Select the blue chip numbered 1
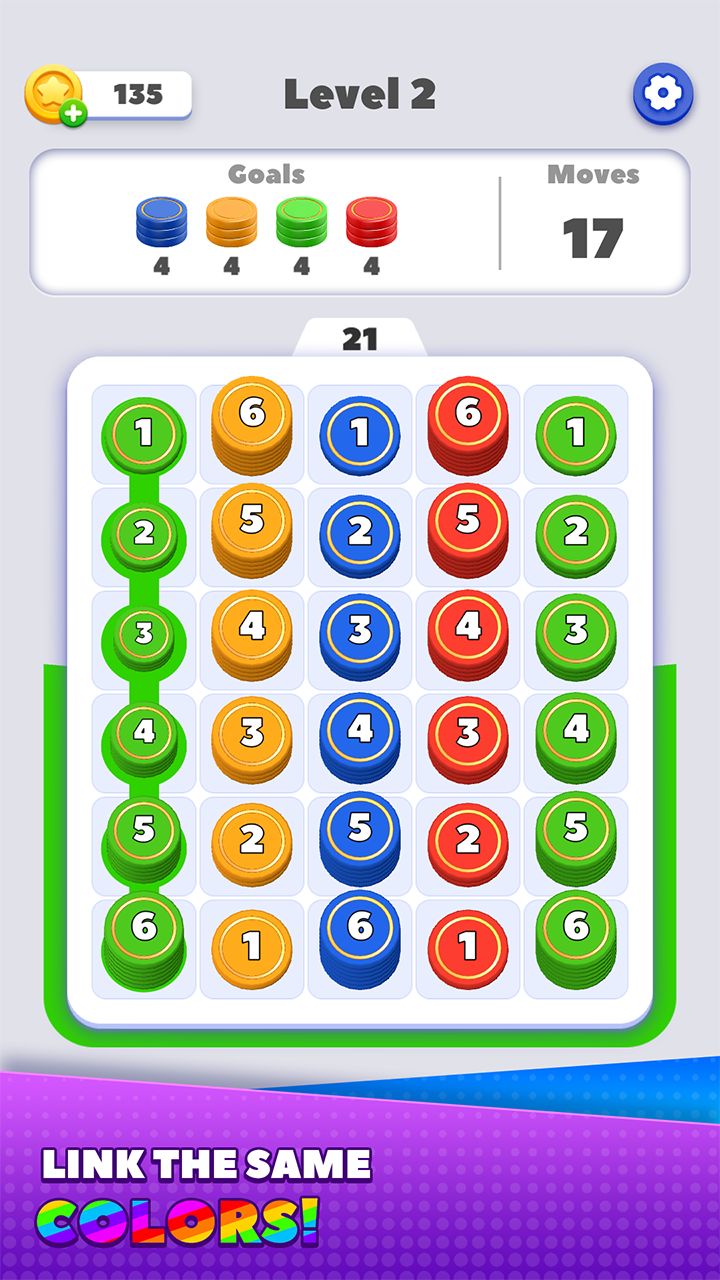 point(360,434)
